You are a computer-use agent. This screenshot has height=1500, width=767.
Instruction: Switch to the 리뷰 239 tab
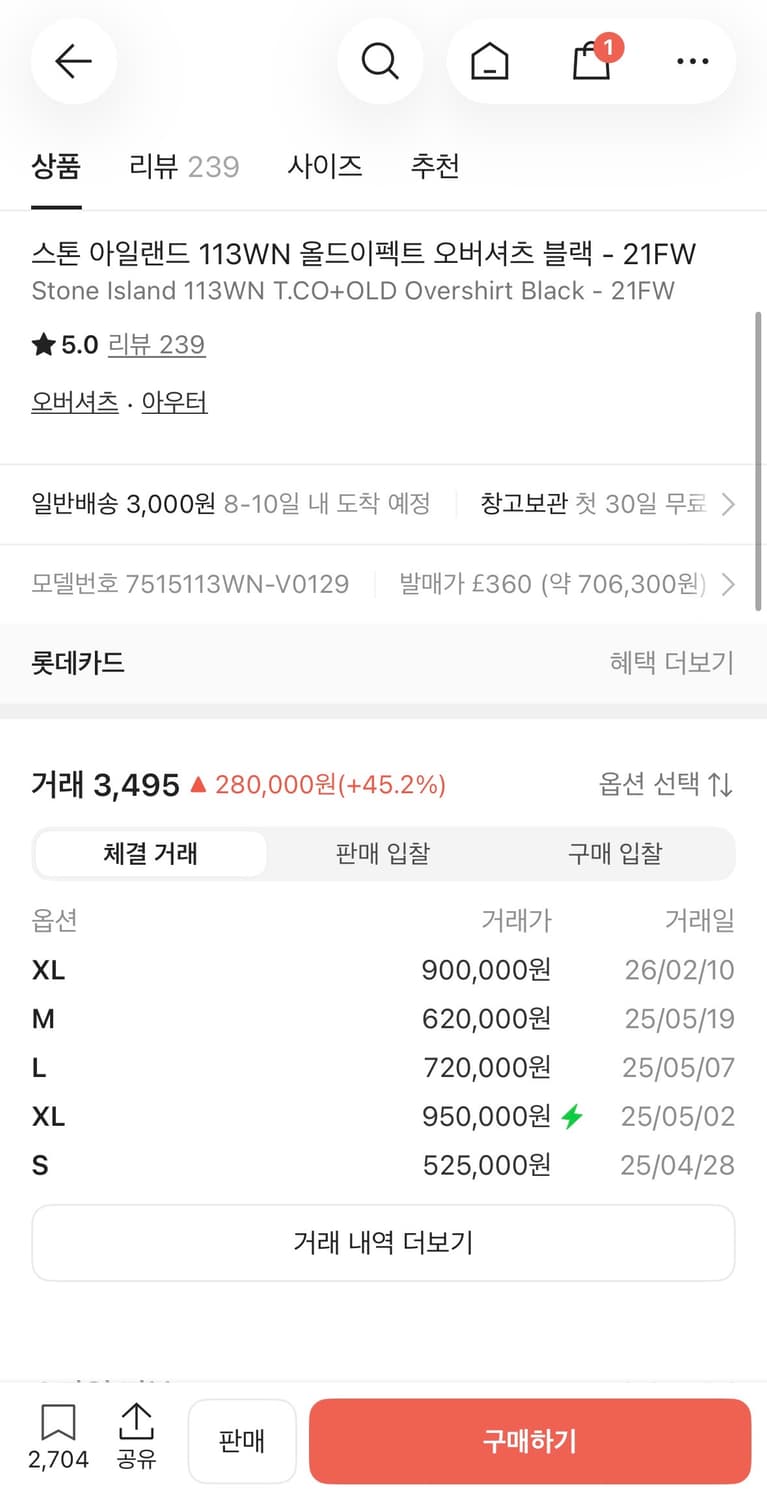click(183, 166)
